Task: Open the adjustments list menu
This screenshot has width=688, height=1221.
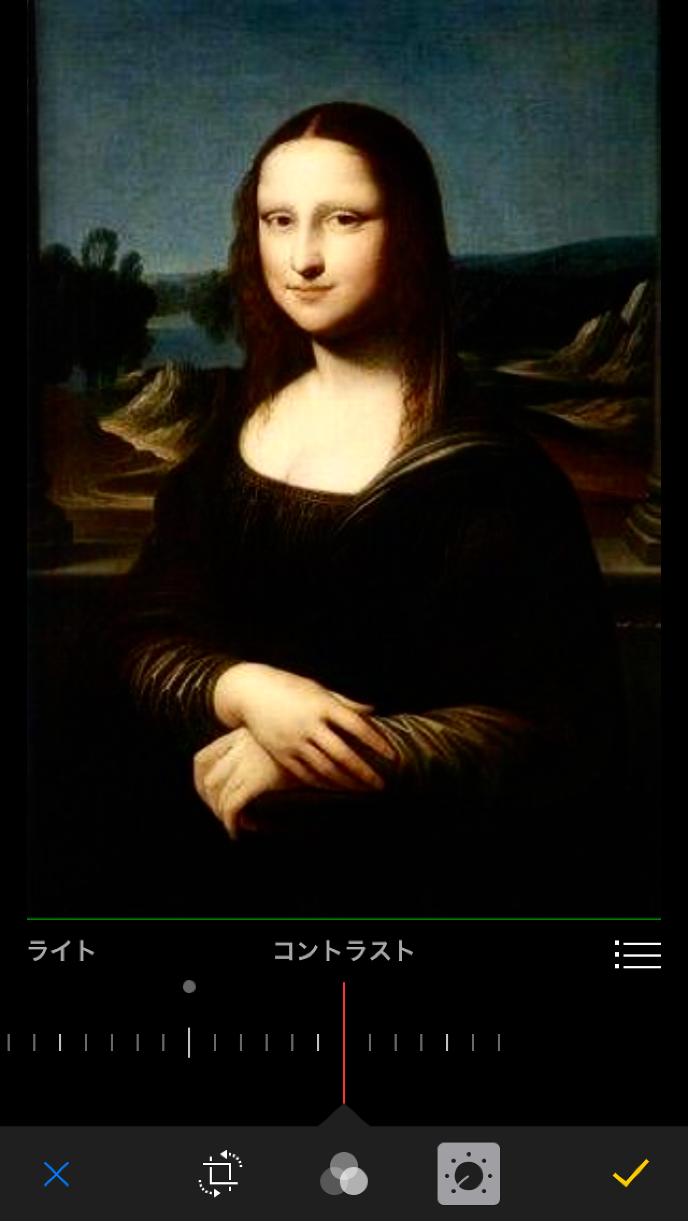Action: pos(637,954)
